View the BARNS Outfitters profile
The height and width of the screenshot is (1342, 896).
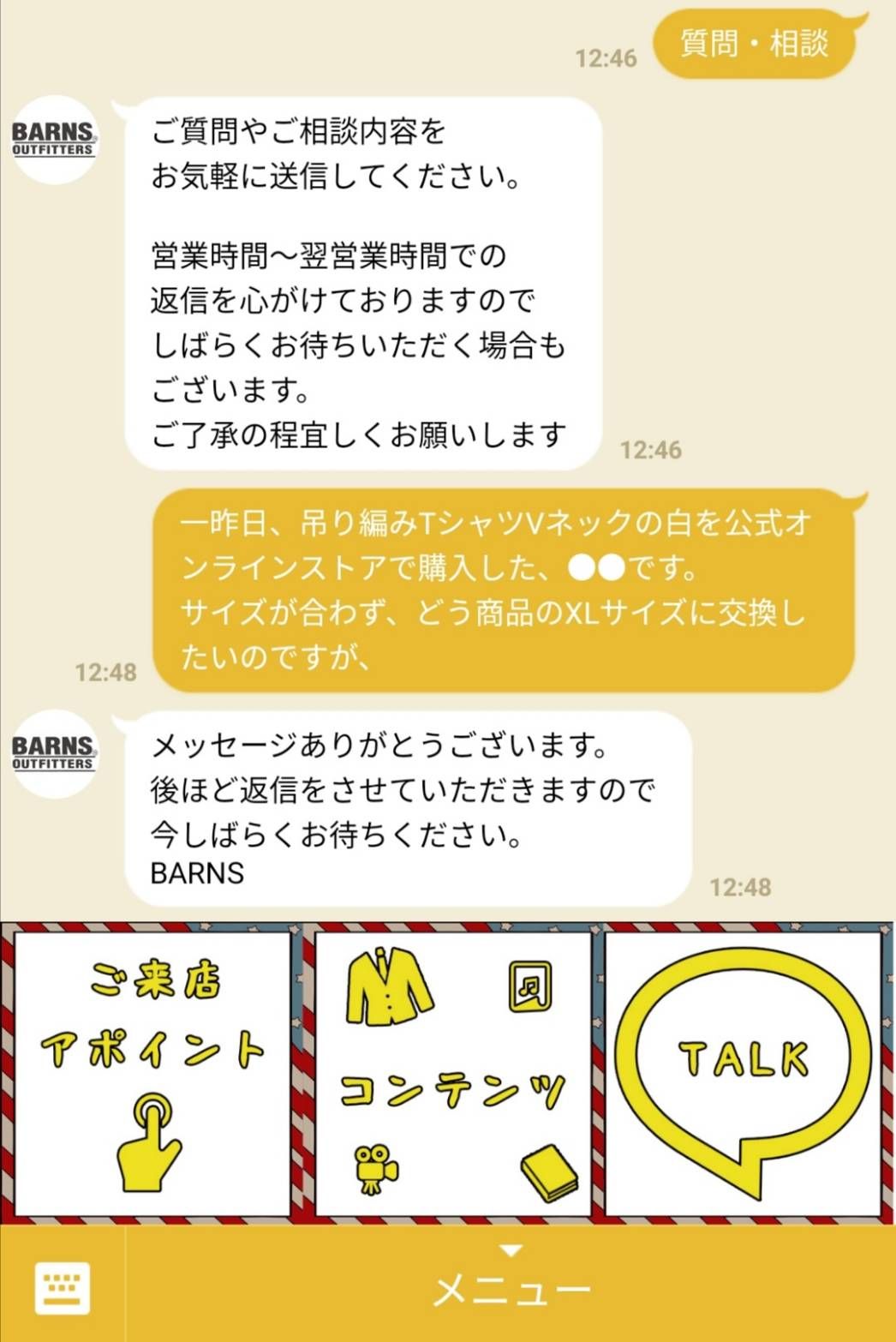pyautogui.click(x=53, y=140)
